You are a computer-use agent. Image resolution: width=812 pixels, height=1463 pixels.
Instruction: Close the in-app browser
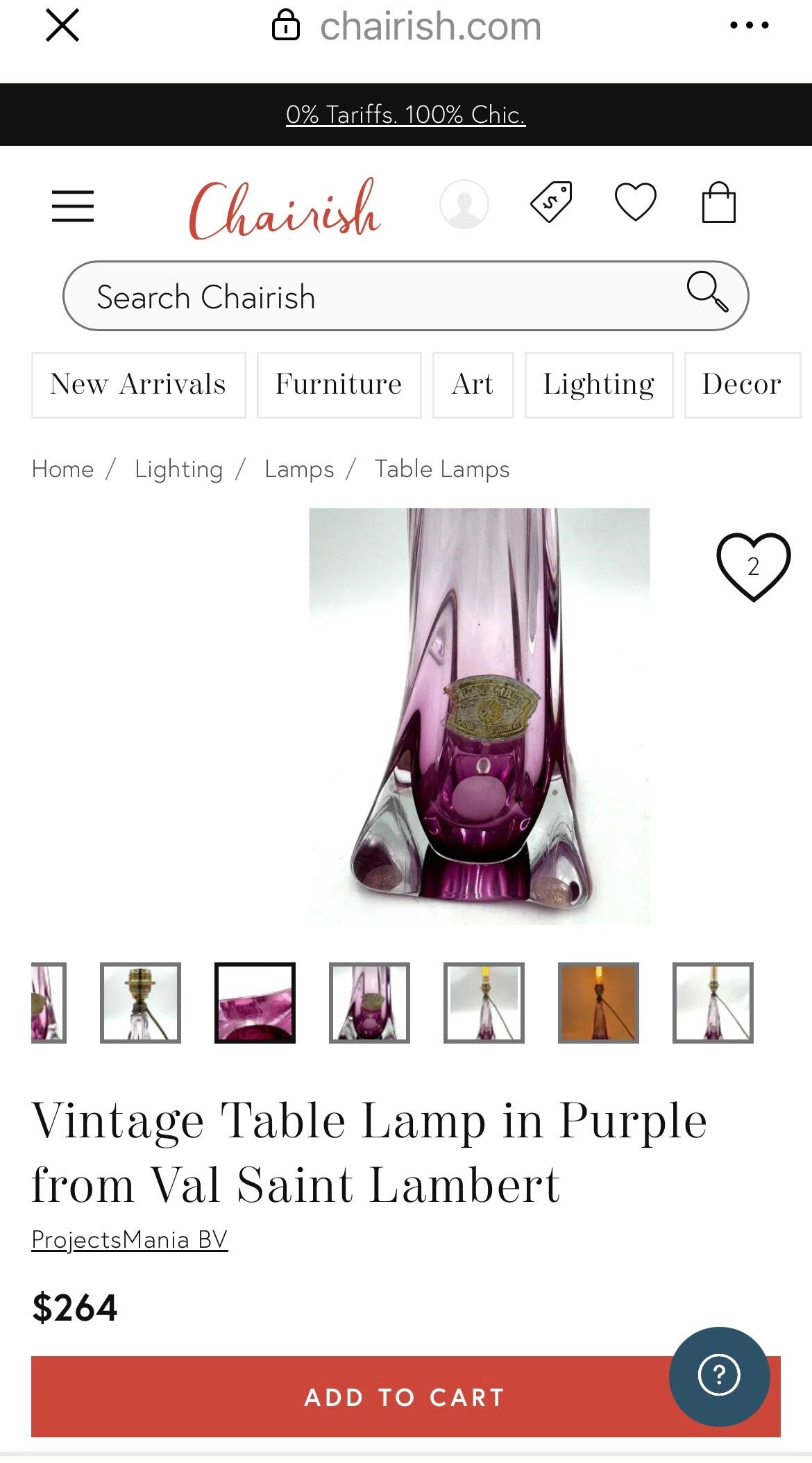pos(62,26)
